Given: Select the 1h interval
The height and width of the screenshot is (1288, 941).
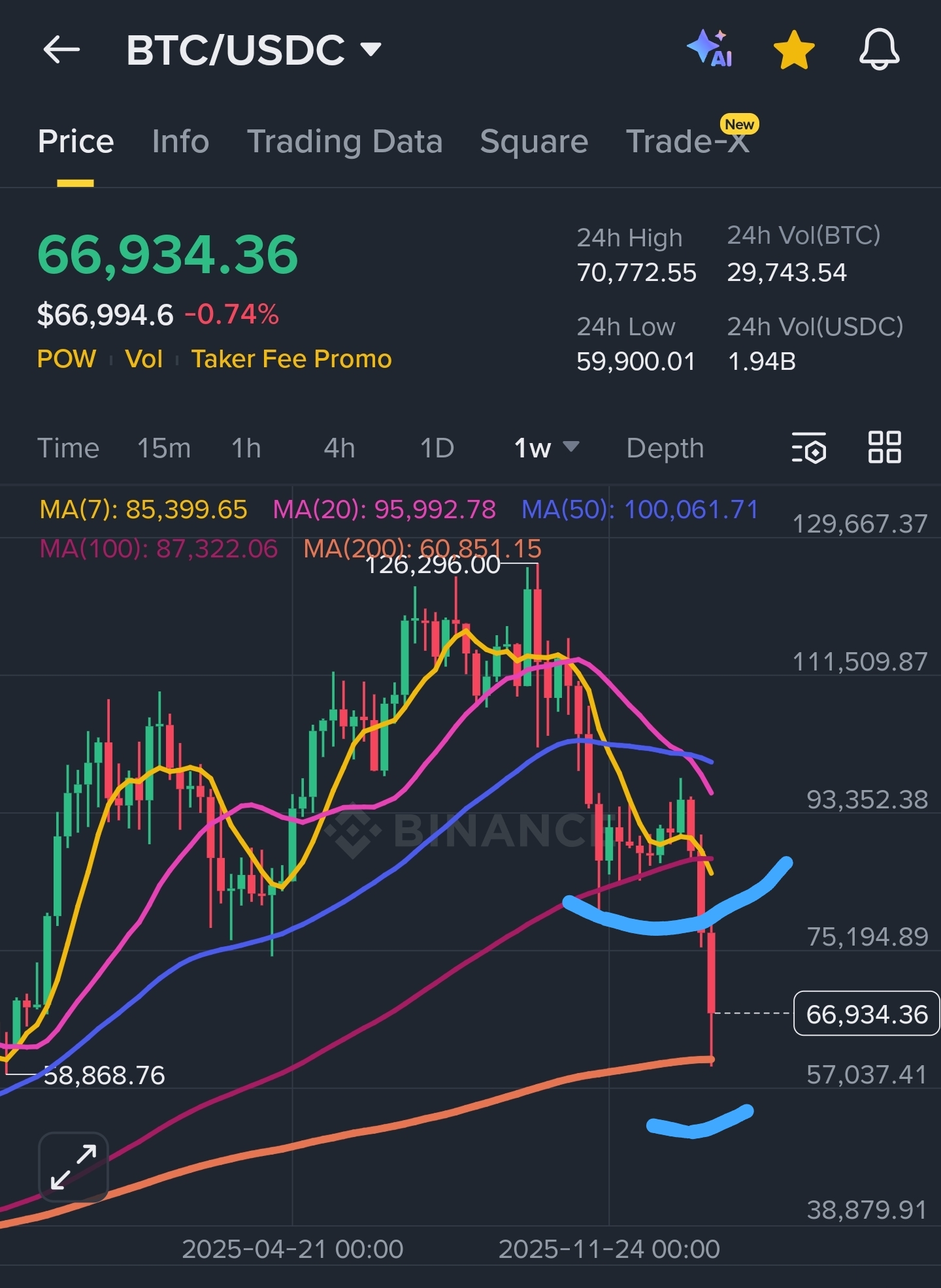Looking at the screenshot, I should pos(246,448).
